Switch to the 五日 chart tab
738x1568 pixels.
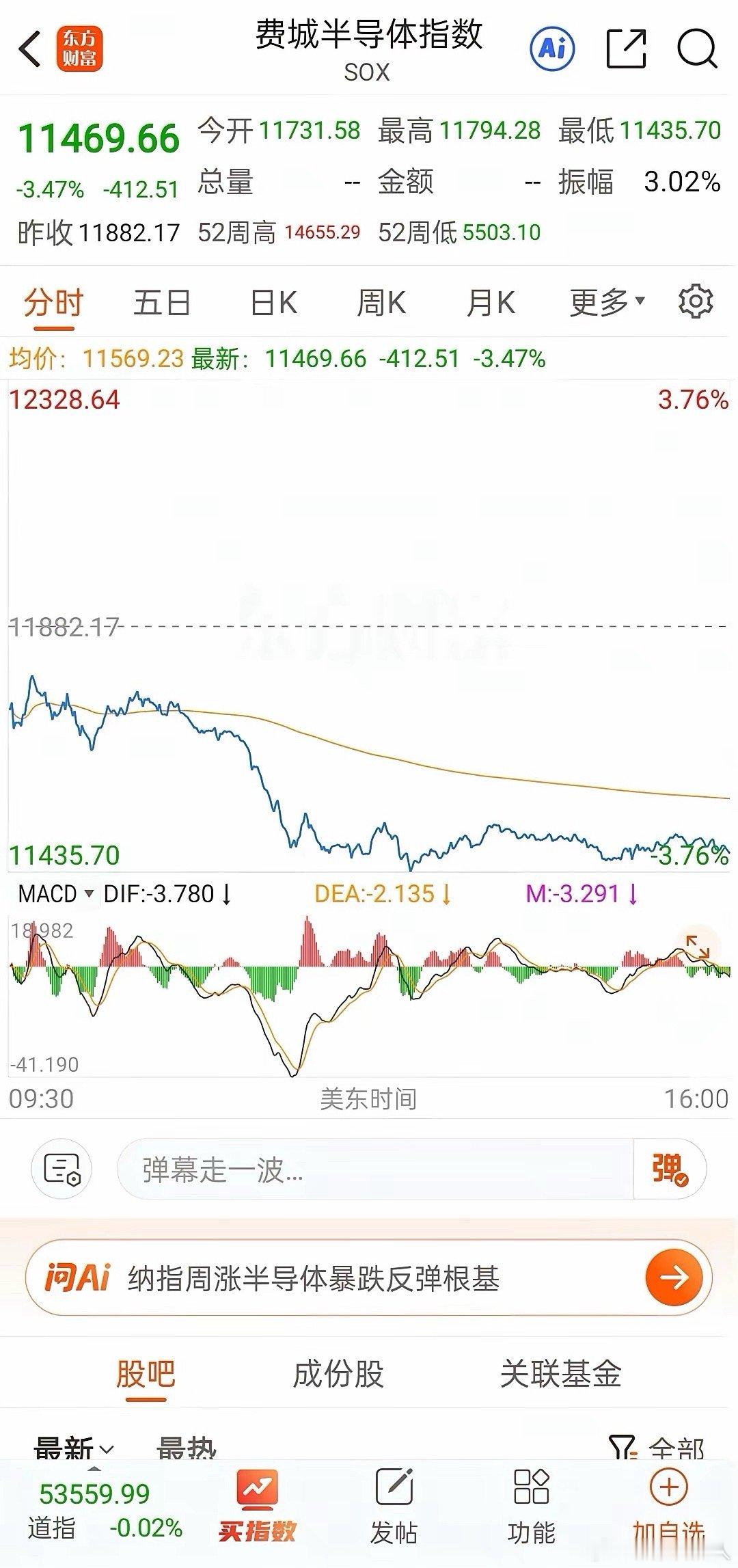[162, 303]
